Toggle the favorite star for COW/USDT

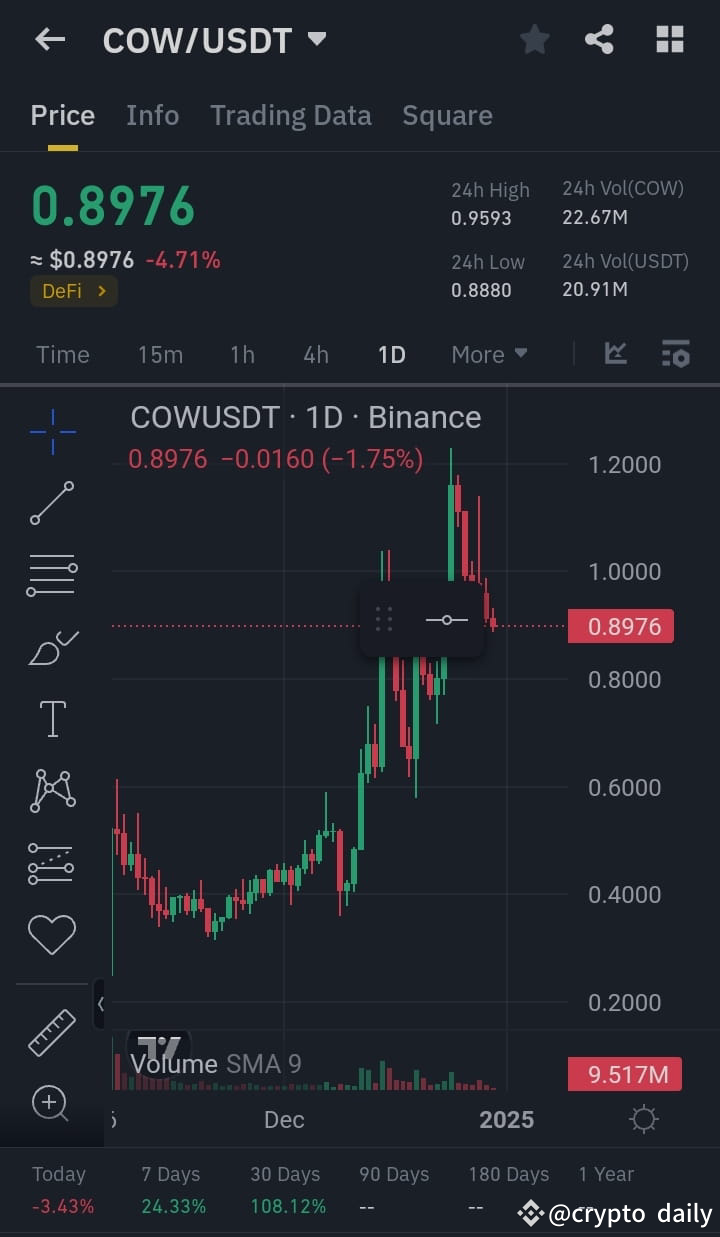click(x=534, y=39)
